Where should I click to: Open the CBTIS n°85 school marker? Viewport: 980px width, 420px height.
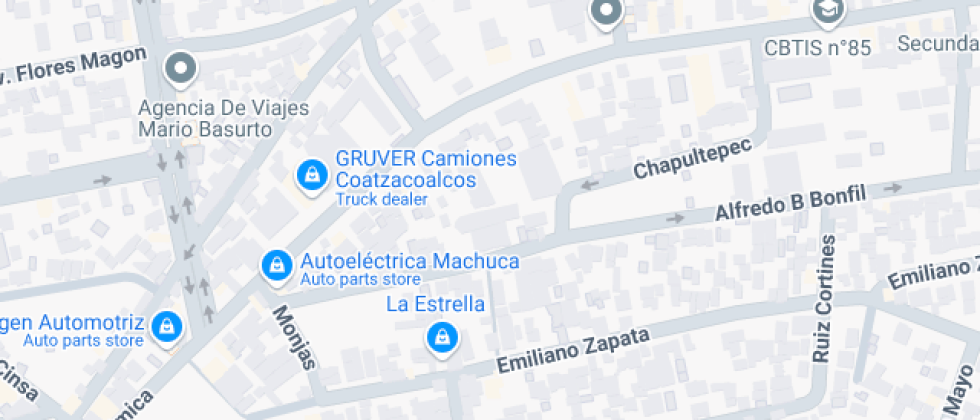(829, 11)
